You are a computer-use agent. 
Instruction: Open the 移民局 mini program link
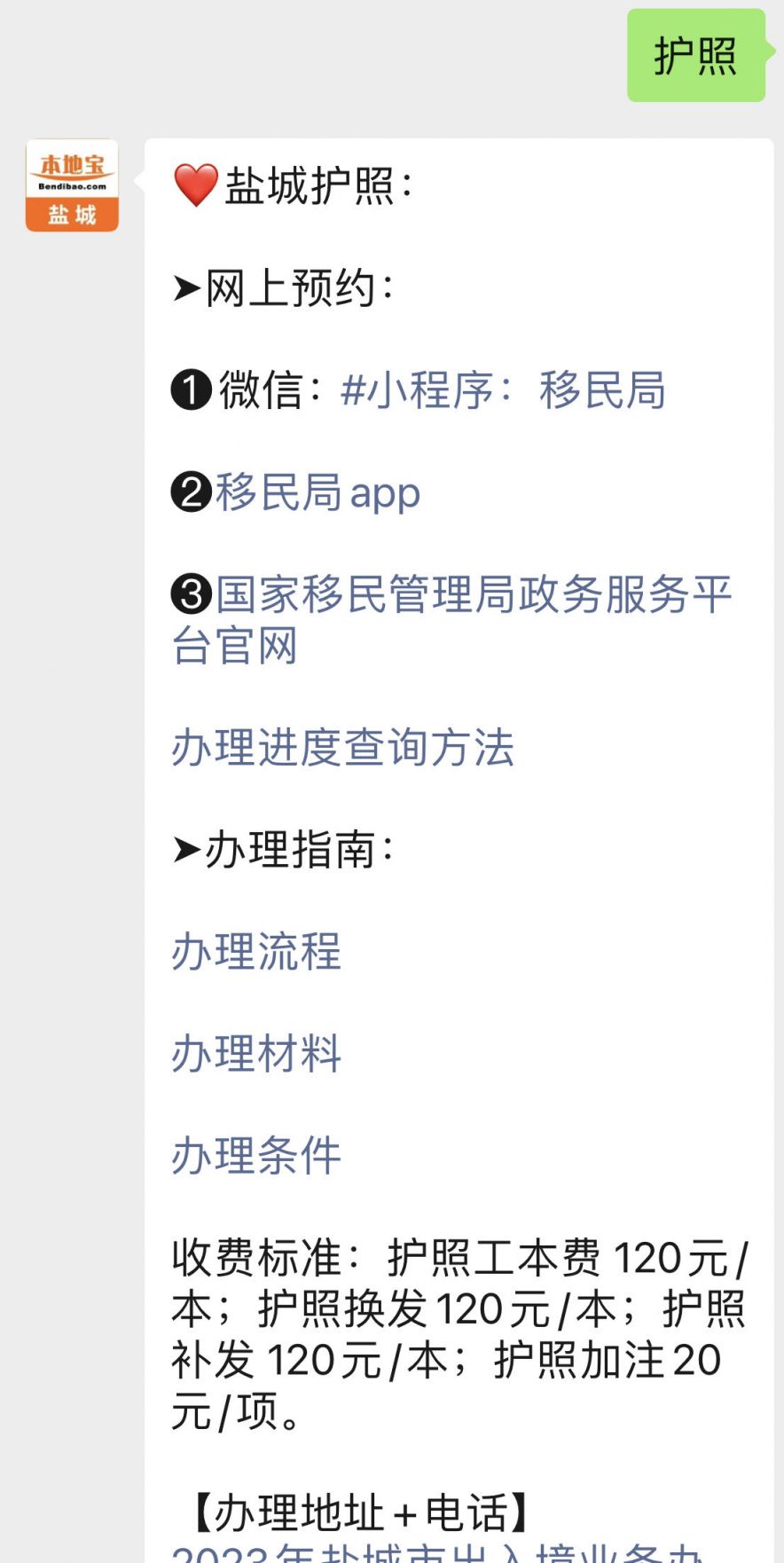click(503, 390)
